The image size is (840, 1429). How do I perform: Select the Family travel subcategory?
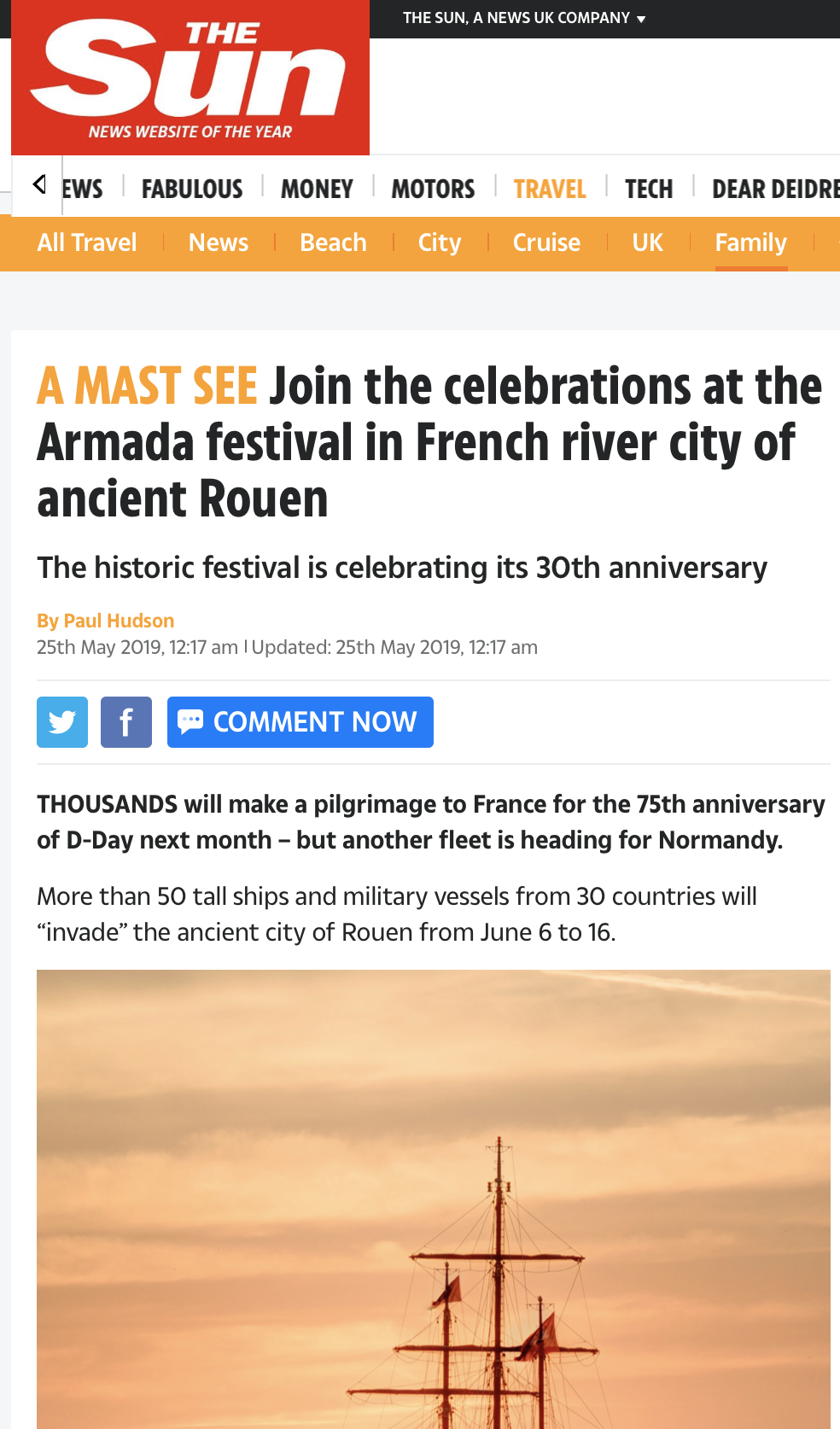point(751,243)
